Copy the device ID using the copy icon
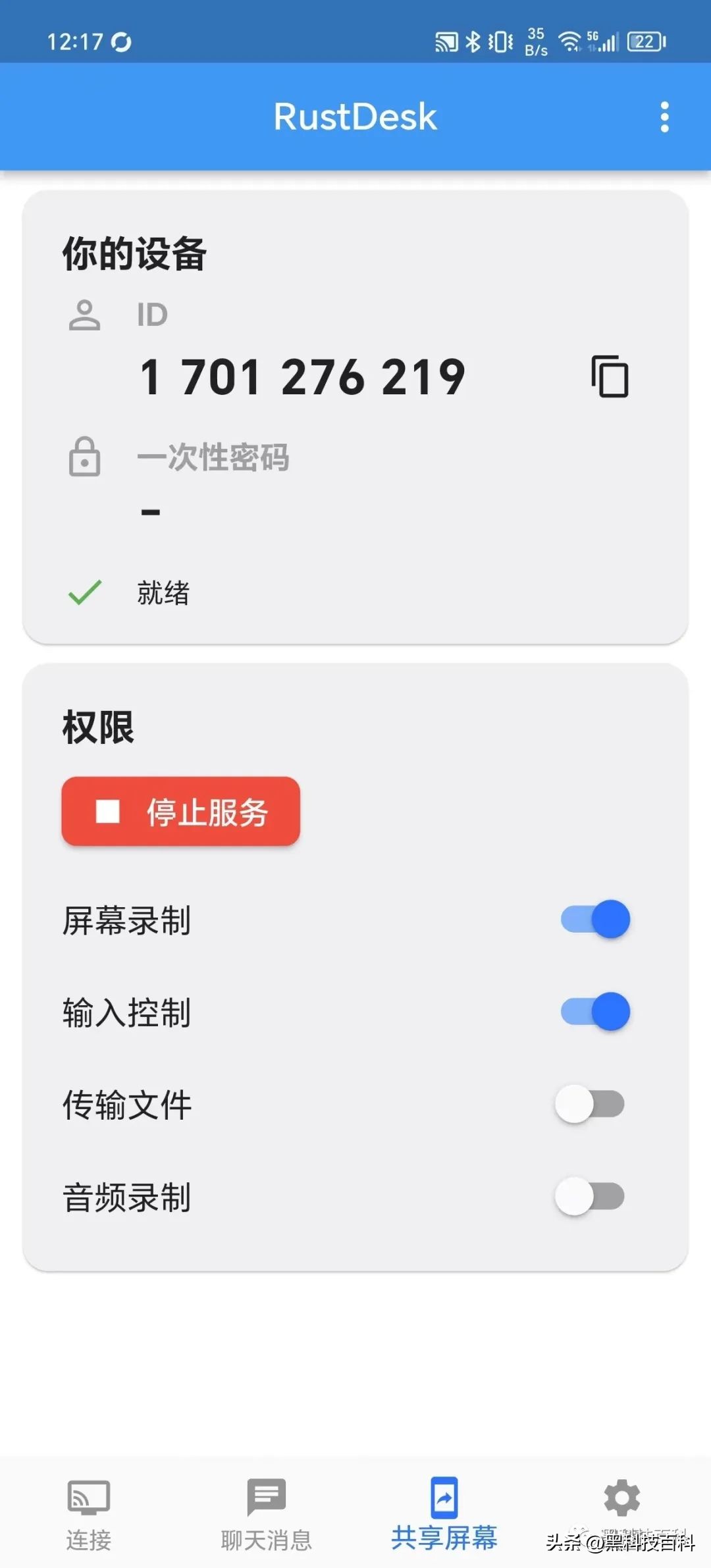Screen dimensions: 711x1568 pyautogui.click(x=608, y=377)
